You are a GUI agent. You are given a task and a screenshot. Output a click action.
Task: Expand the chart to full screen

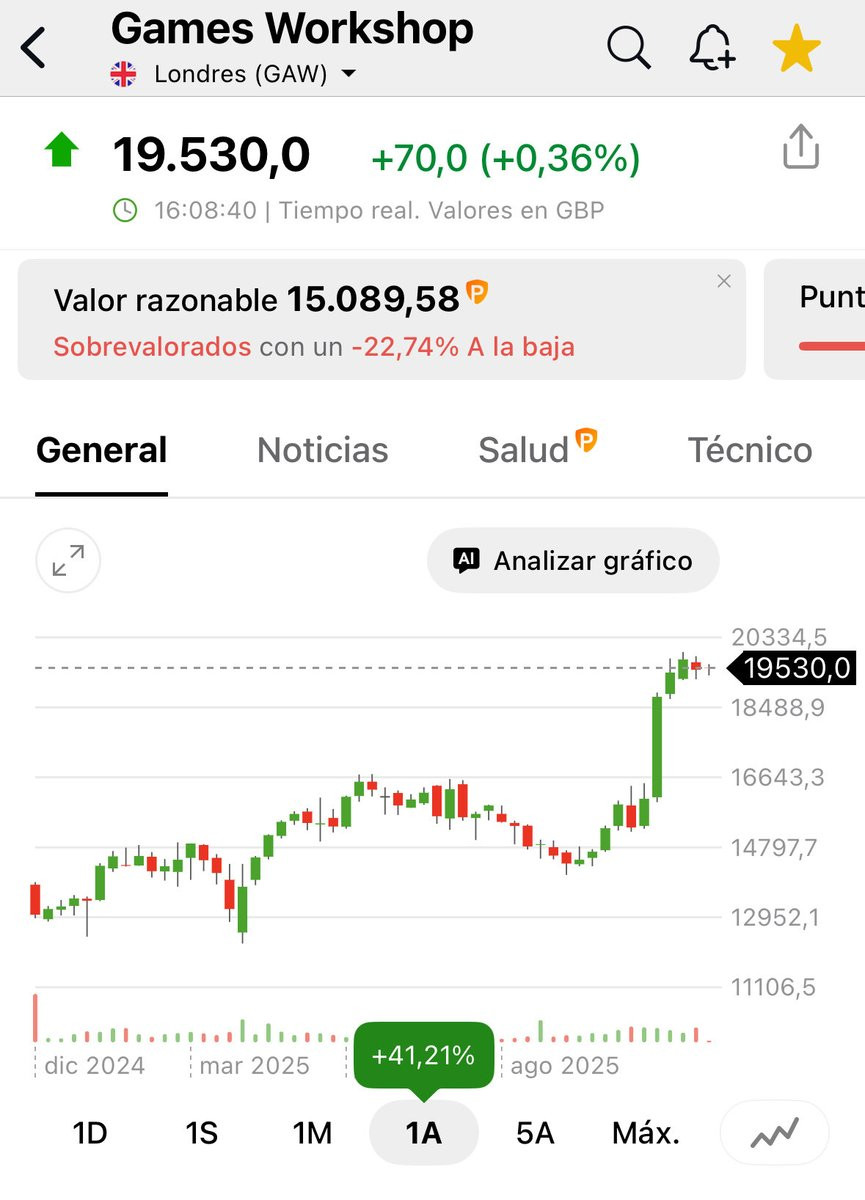pos(68,561)
